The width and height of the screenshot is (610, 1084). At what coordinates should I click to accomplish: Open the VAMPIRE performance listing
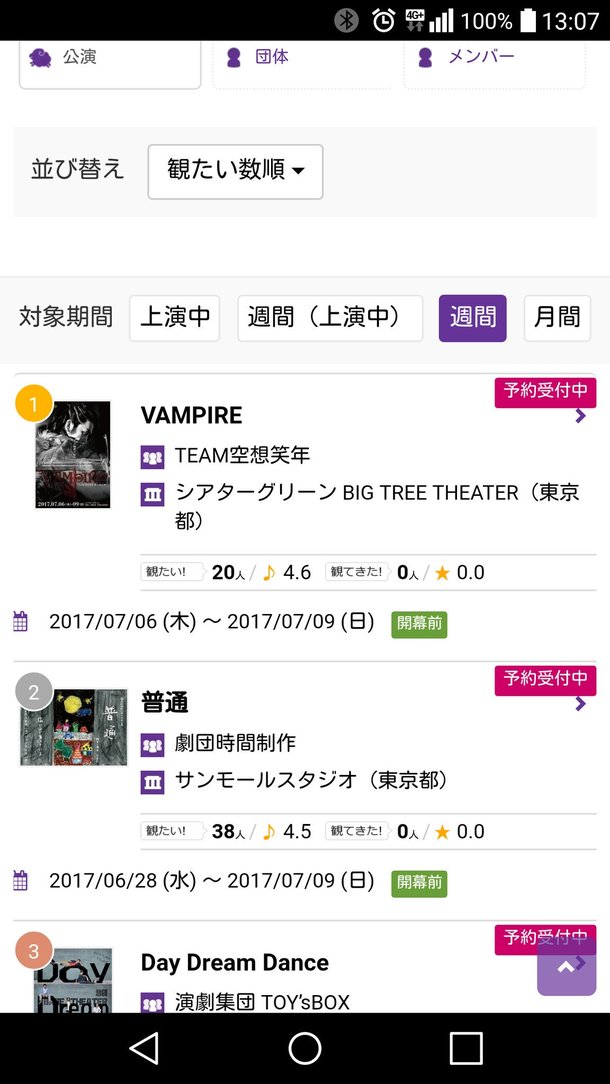pyautogui.click(x=192, y=415)
